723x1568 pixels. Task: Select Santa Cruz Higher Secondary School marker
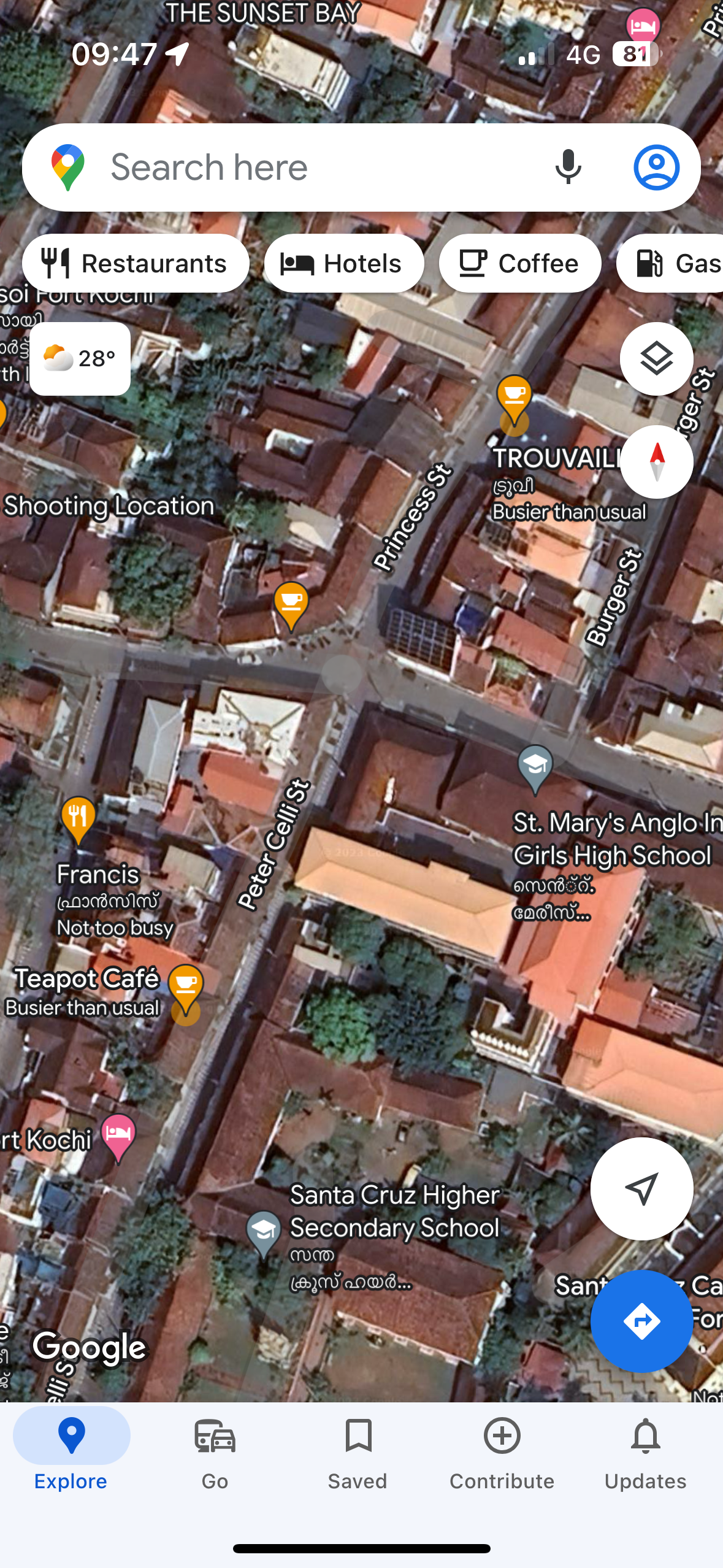(x=264, y=1232)
